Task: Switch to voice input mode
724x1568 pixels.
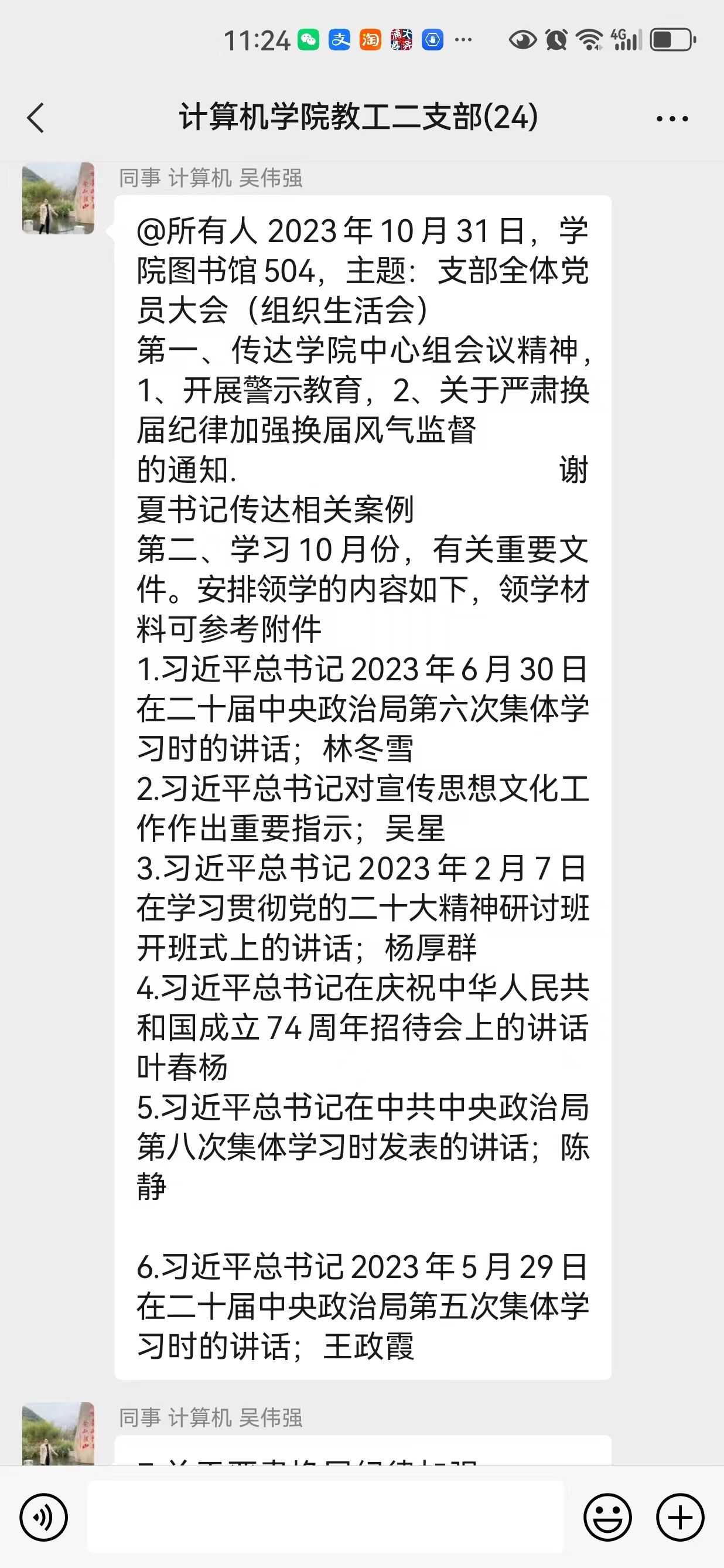Action: click(x=45, y=1517)
